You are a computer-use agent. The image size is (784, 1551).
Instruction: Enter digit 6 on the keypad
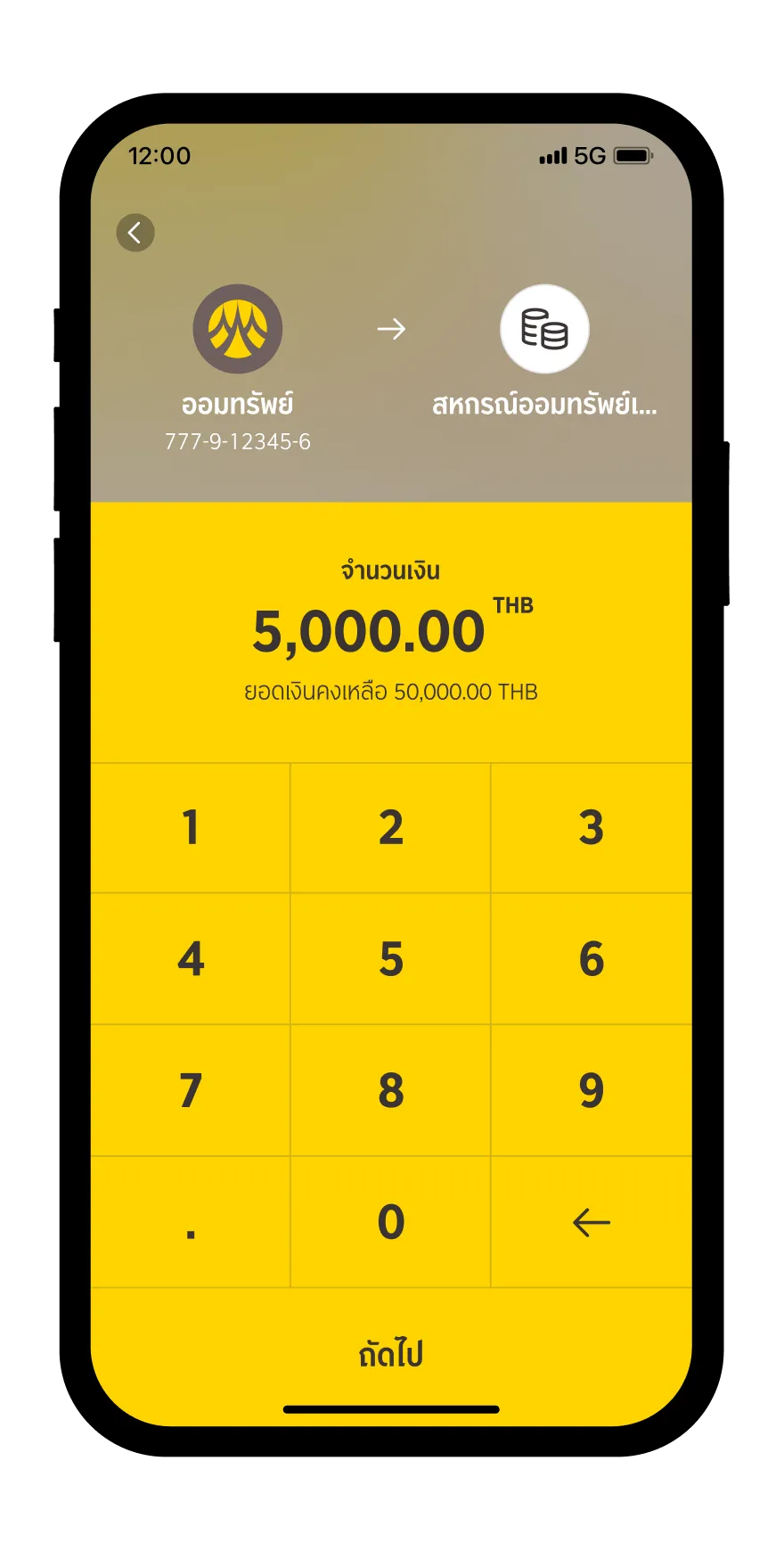(x=591, y=959)
